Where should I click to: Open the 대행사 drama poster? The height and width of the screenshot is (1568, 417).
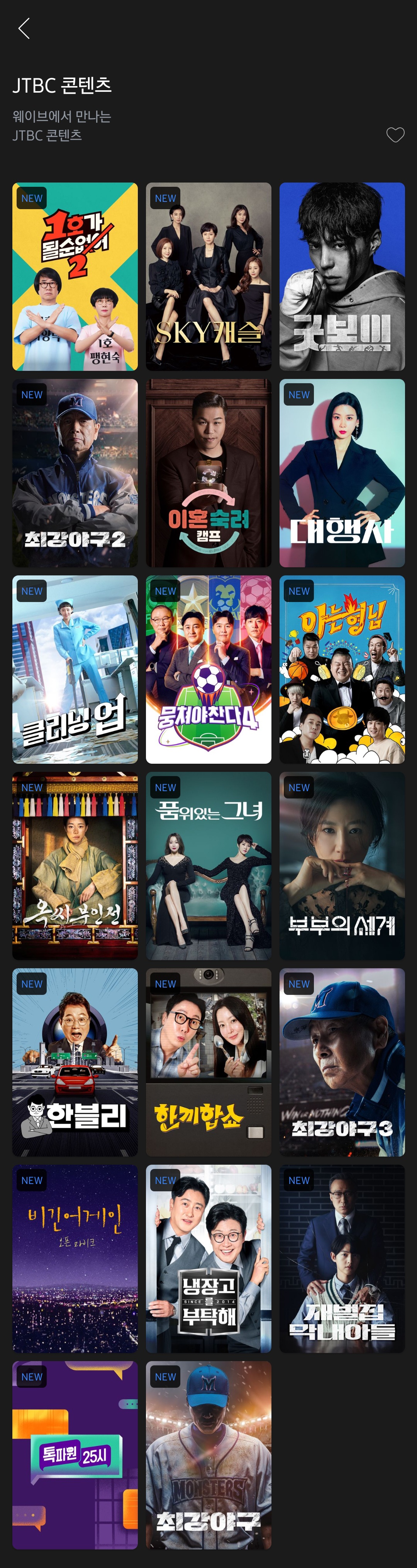pos(341,473)
